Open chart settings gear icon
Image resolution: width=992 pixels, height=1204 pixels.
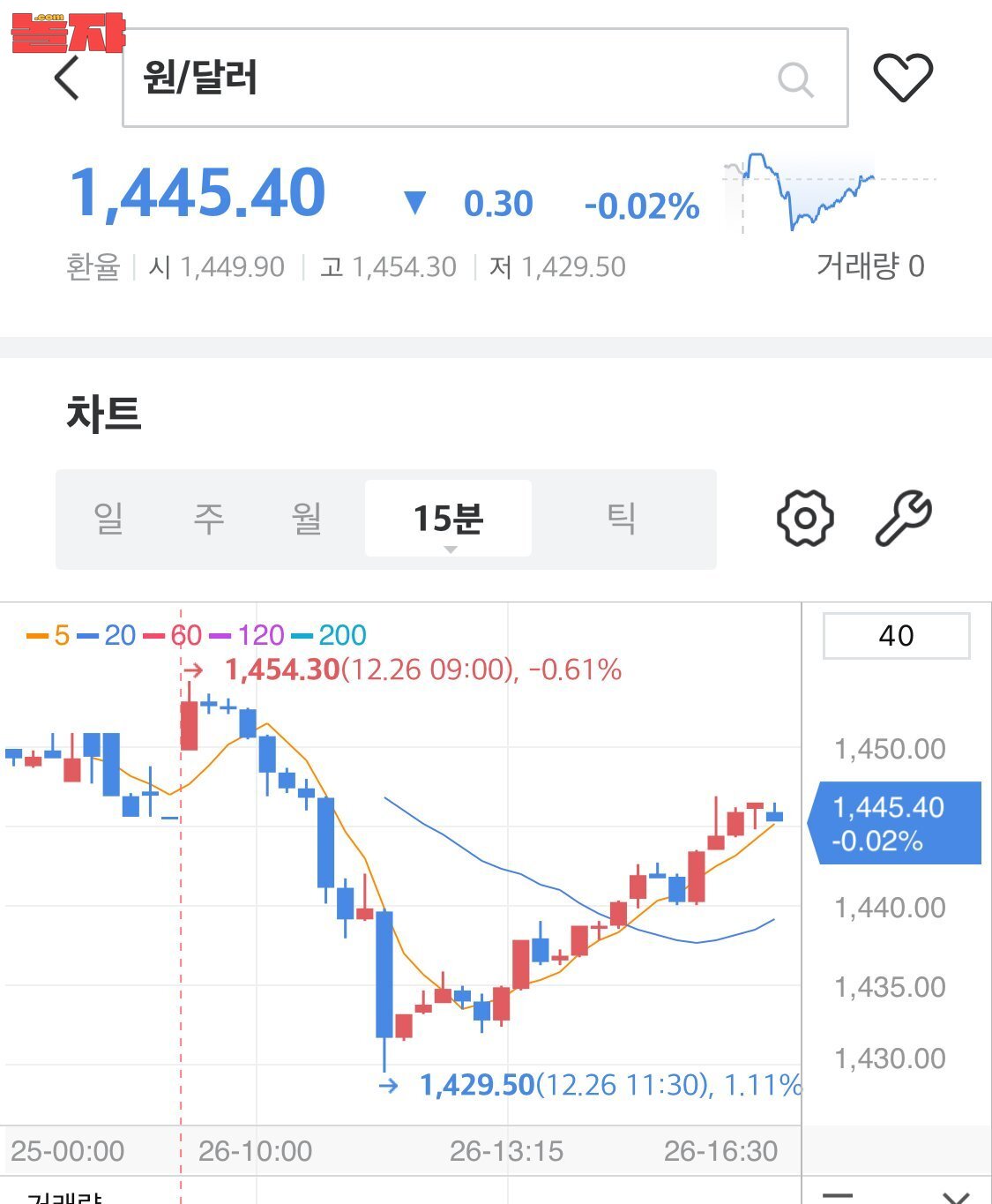coord(805,518)
